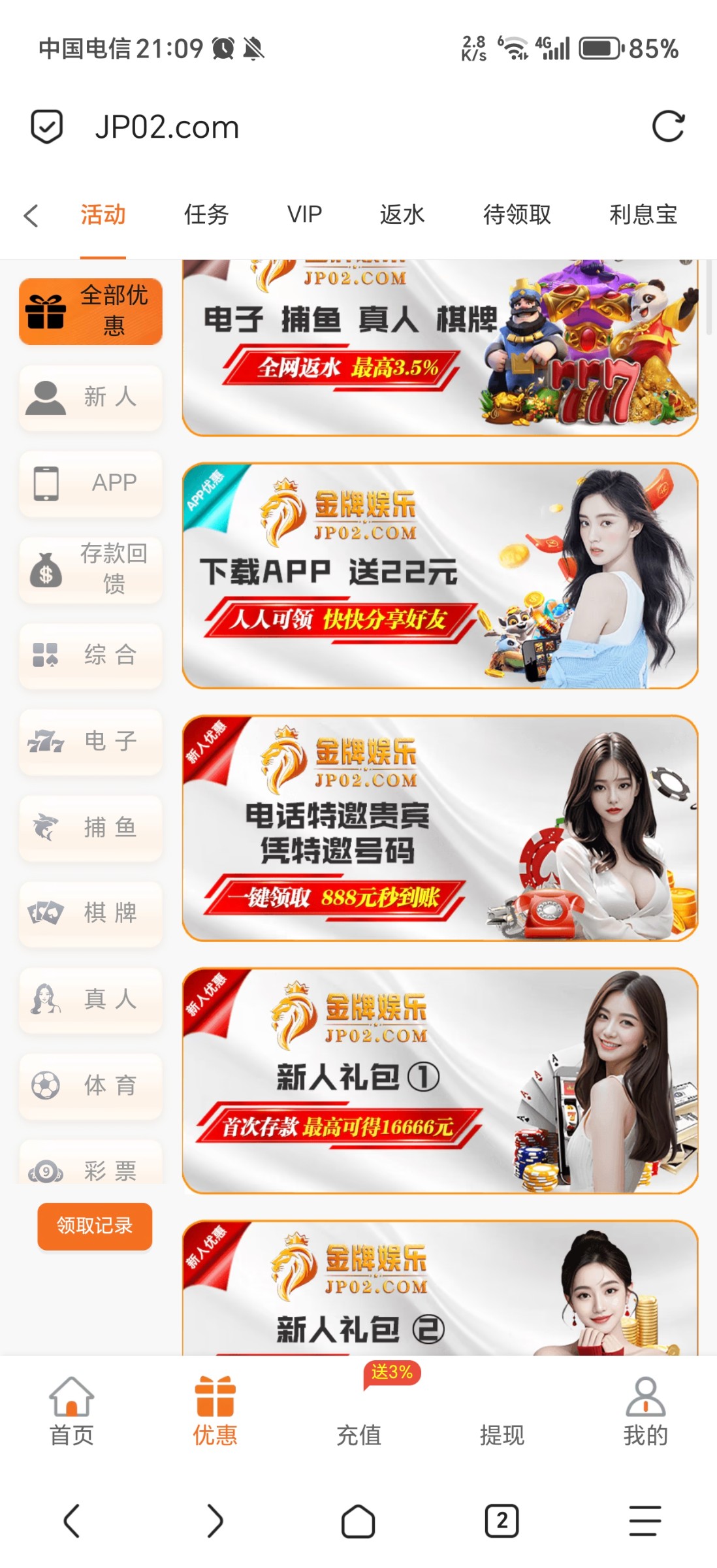Reload the page with the refresh icon
This screenshot has height=1568, width=717.
[668, 126]
